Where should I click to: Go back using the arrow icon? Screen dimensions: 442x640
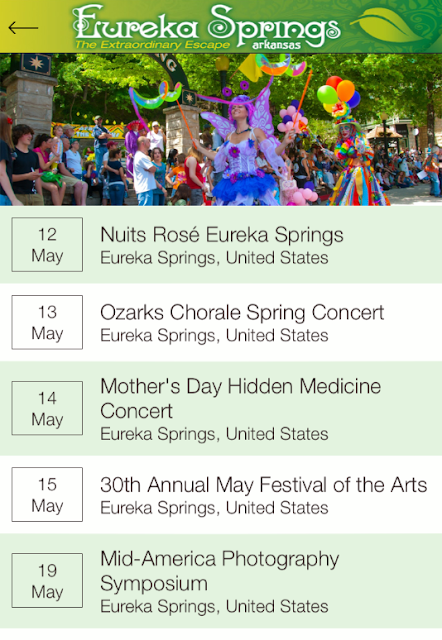tap(23, 27)
